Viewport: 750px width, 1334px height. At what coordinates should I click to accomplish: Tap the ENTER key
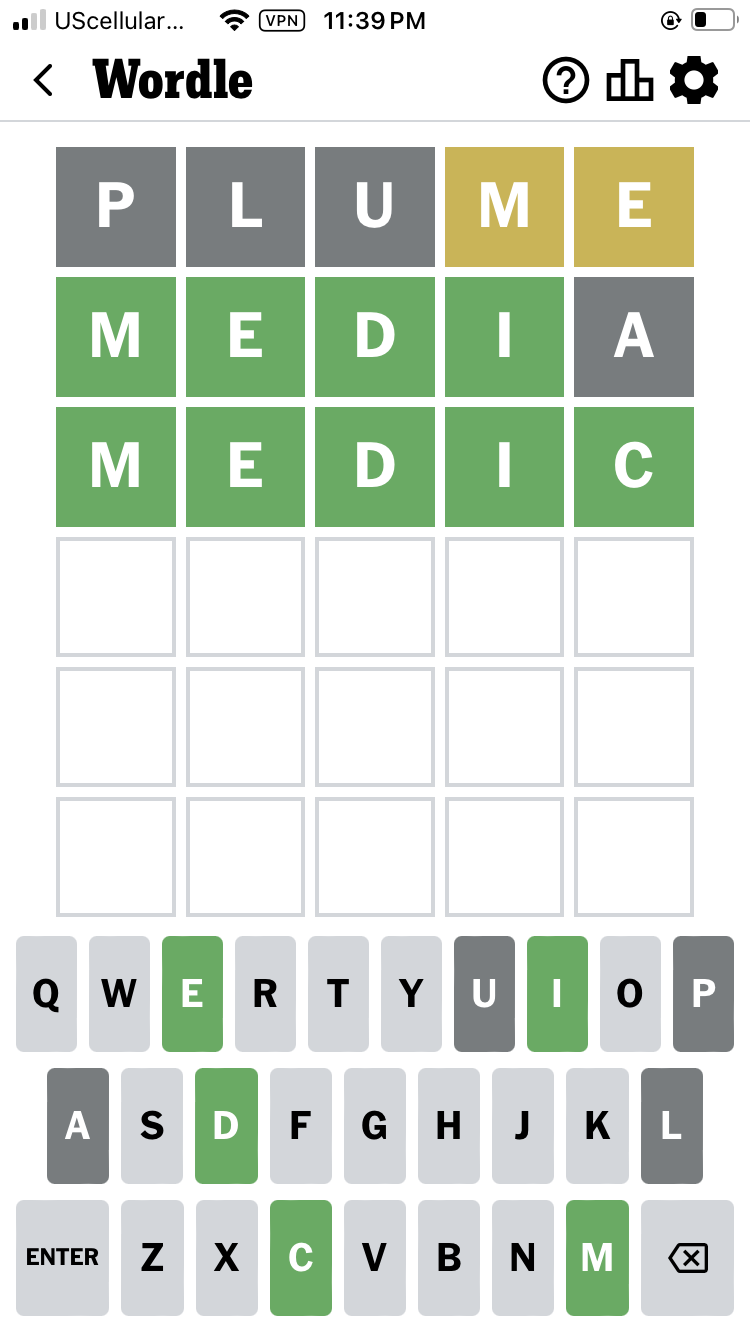62,1257
